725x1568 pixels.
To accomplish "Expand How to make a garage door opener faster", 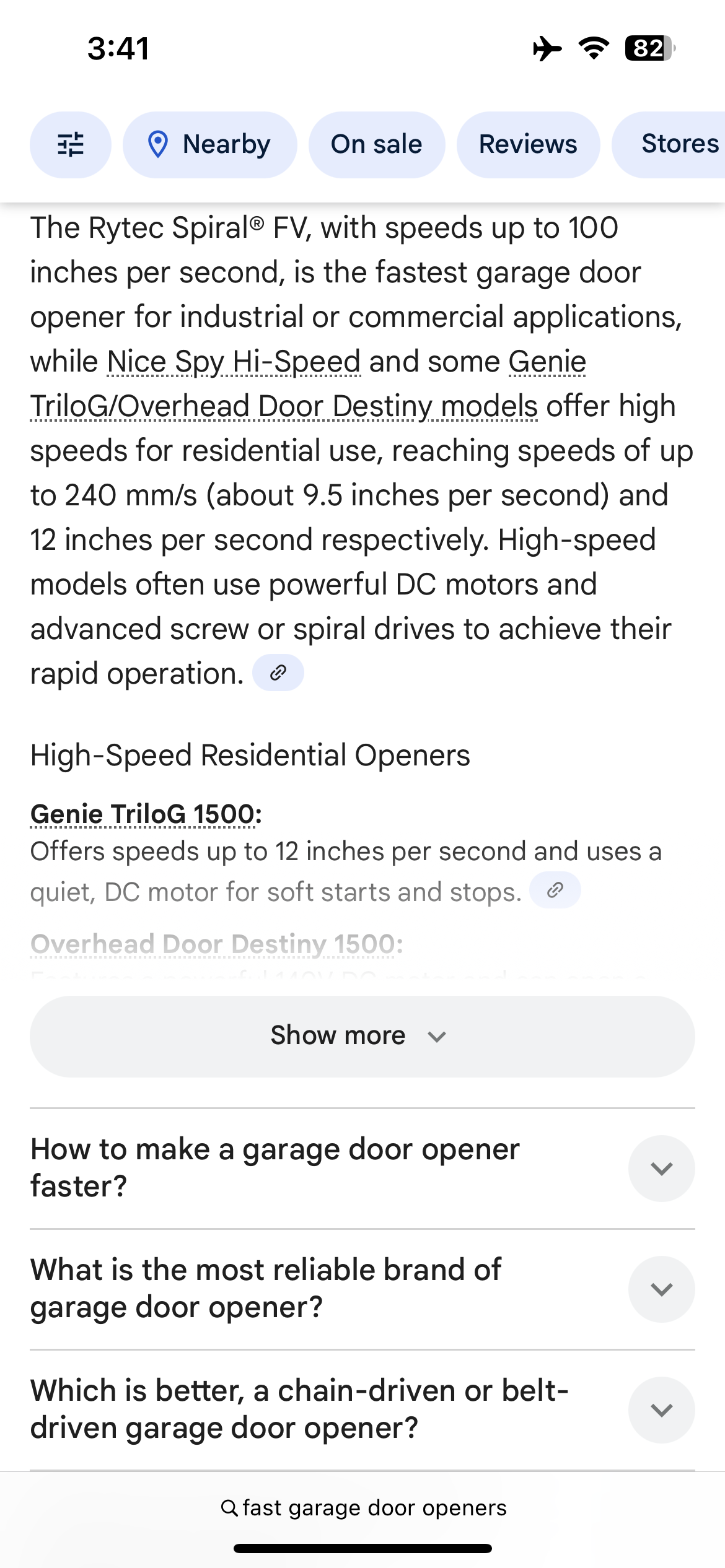I will click(x=362, y=1169).
